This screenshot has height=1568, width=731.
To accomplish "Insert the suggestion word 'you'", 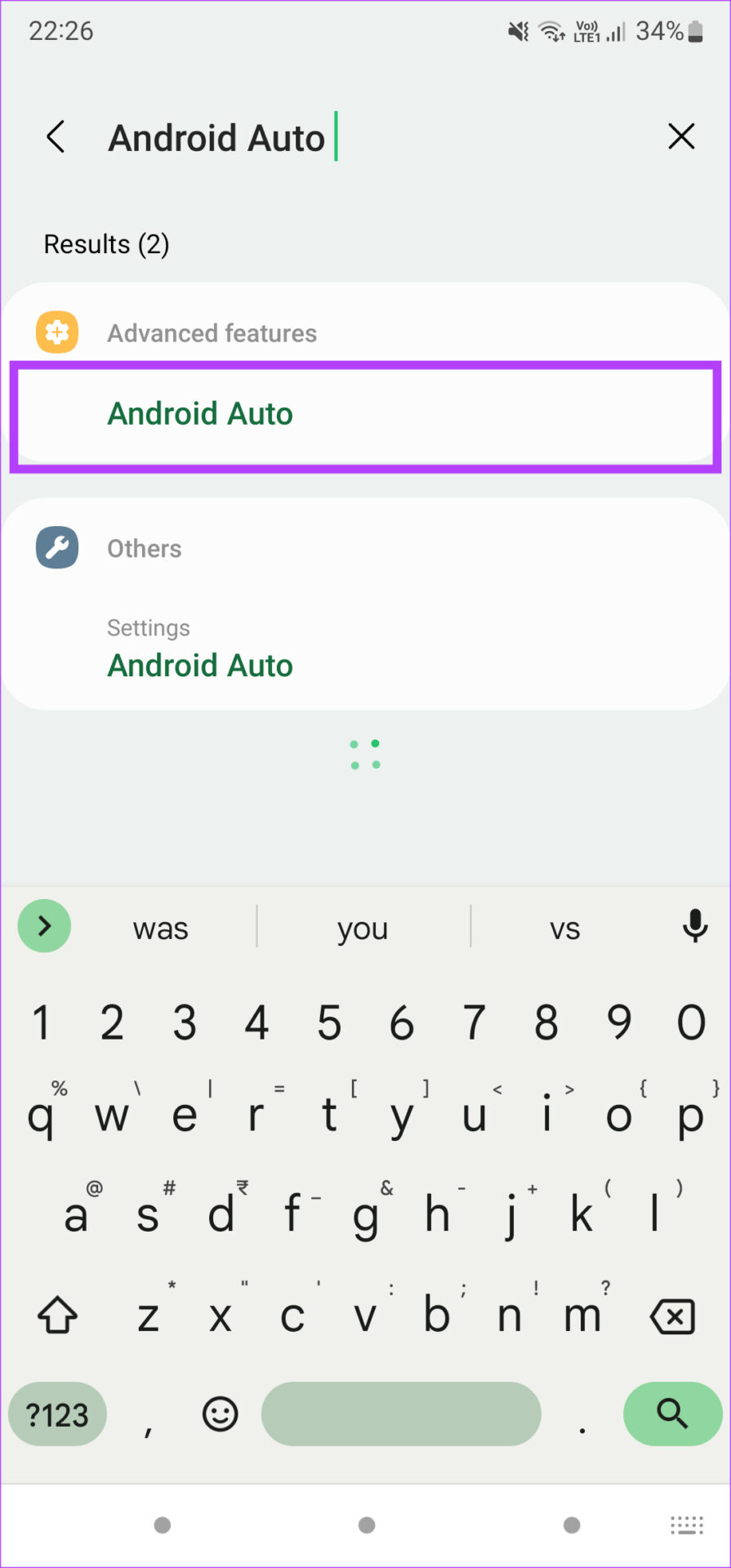I will (x=363, y=929).
